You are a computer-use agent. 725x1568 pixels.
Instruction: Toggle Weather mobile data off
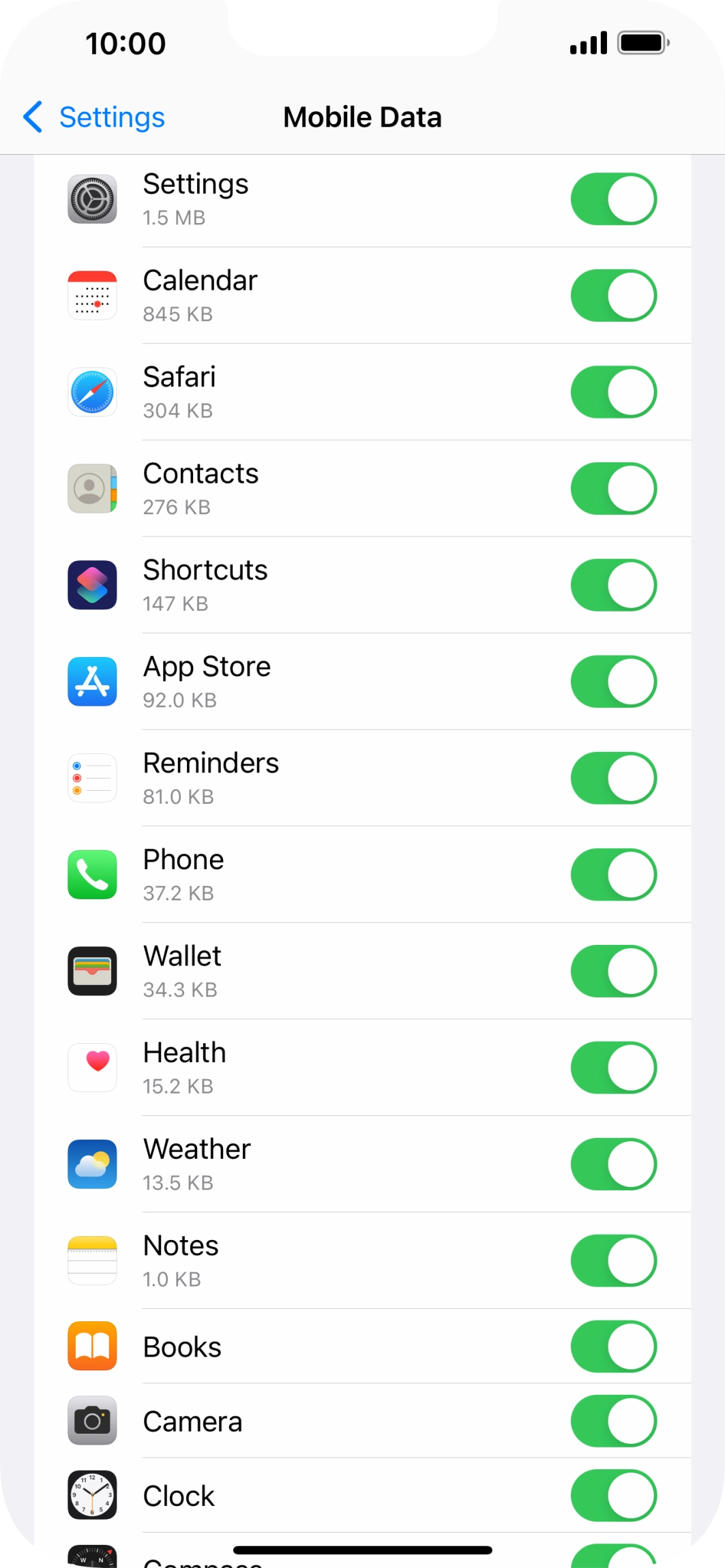coord(613,1164)
